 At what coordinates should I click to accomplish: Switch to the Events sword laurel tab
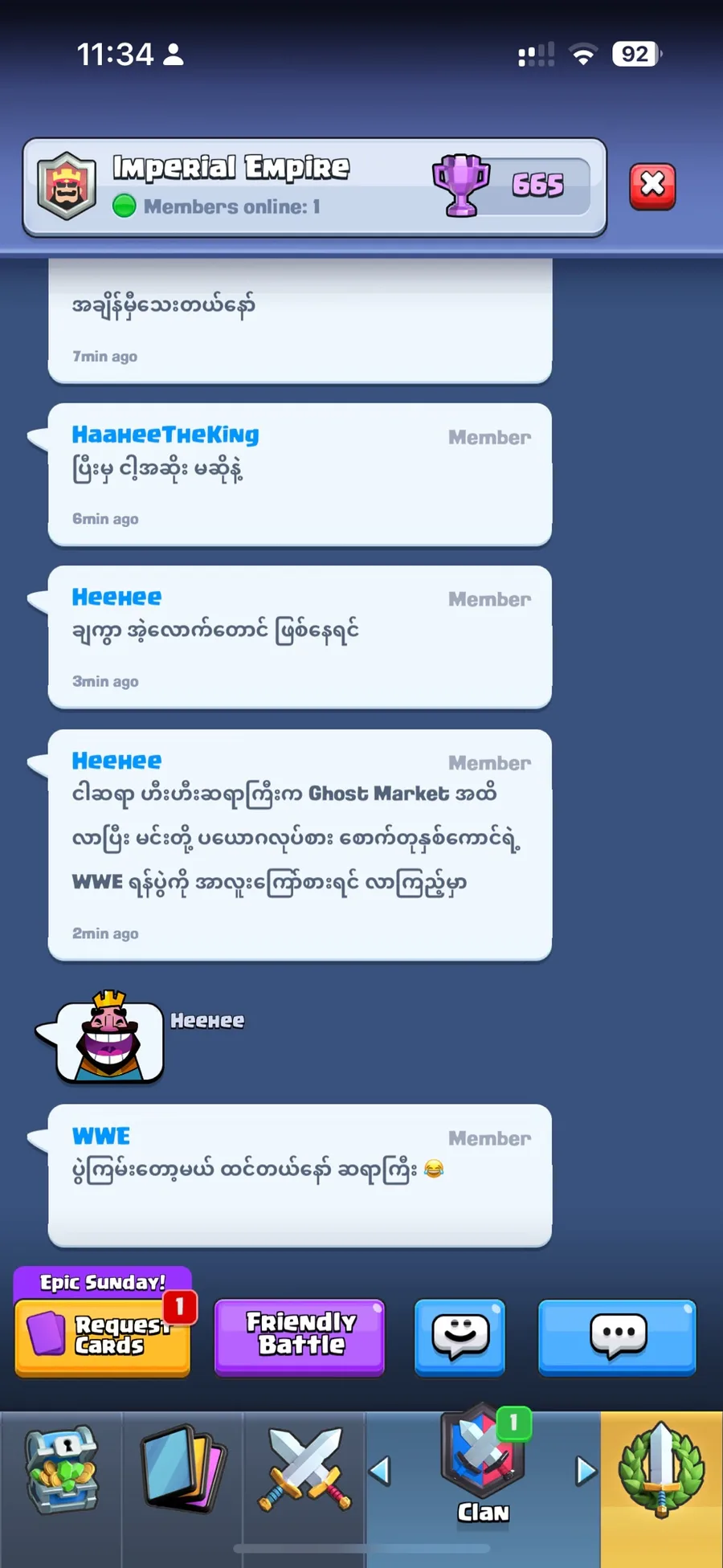(x=661, y=1470)
